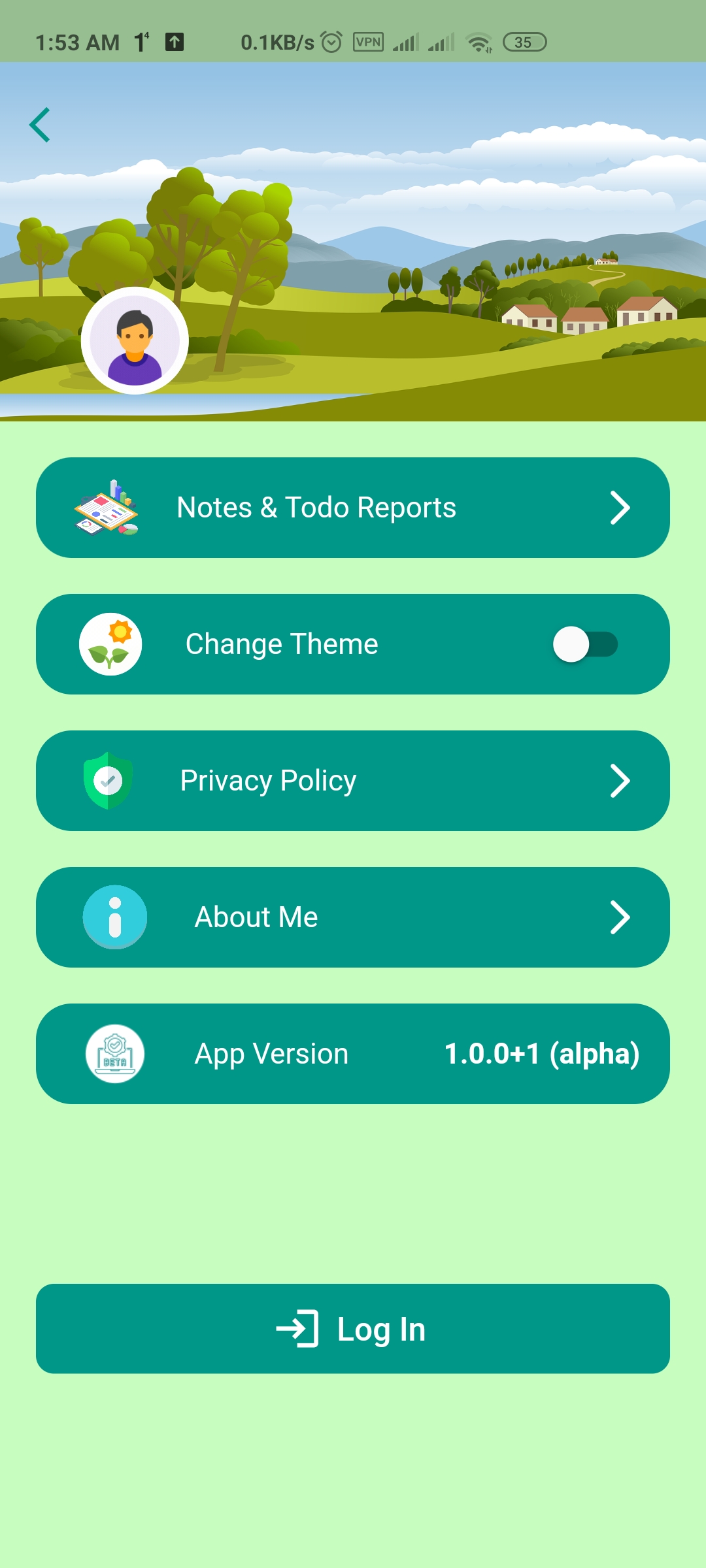View the About Me section
Image resolution: width=706 pixels, height=1568 pixels.
pyautogui.click(x=353, y=917)
